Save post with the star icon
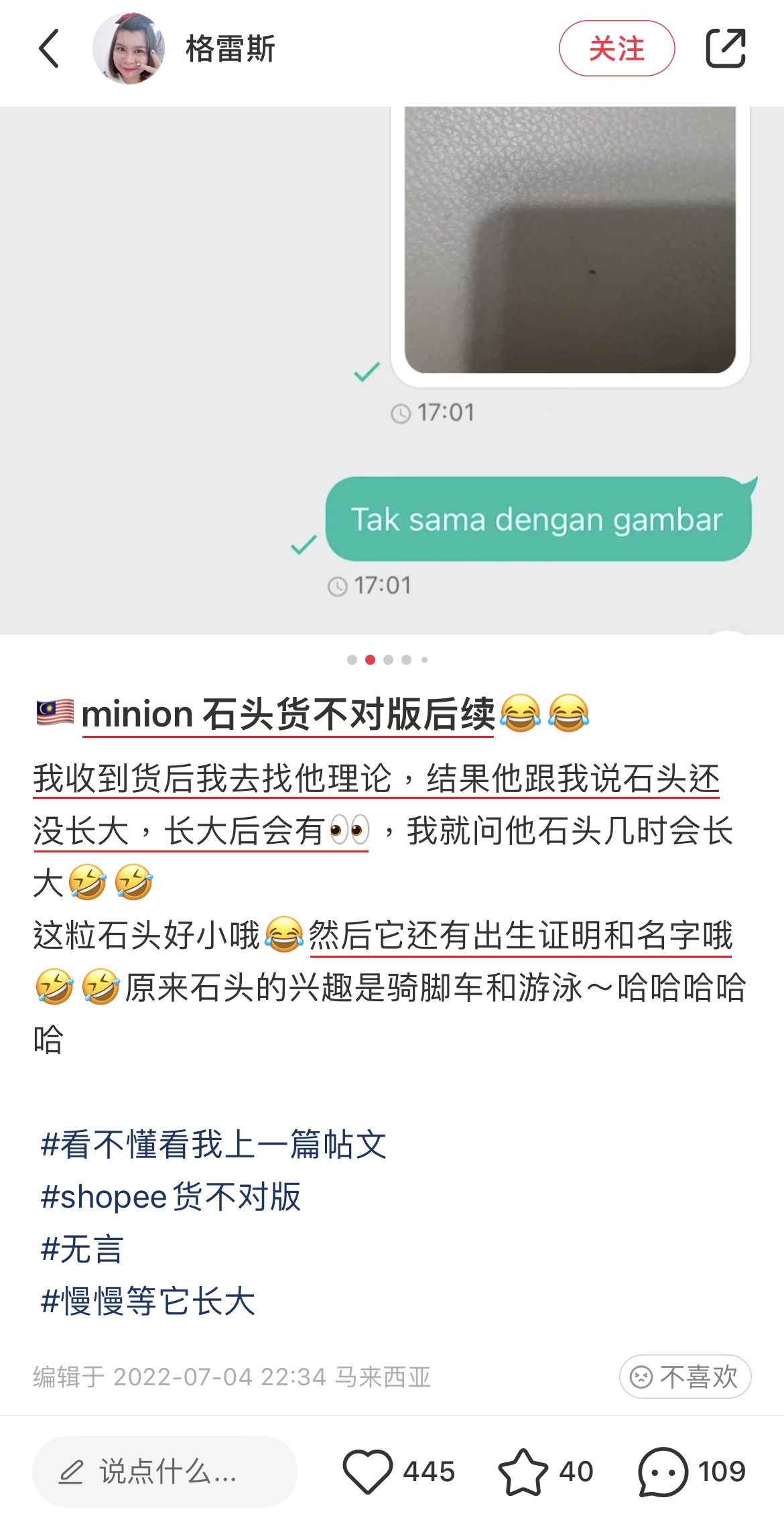The image size is (784, 1524). click(523, 1471)
